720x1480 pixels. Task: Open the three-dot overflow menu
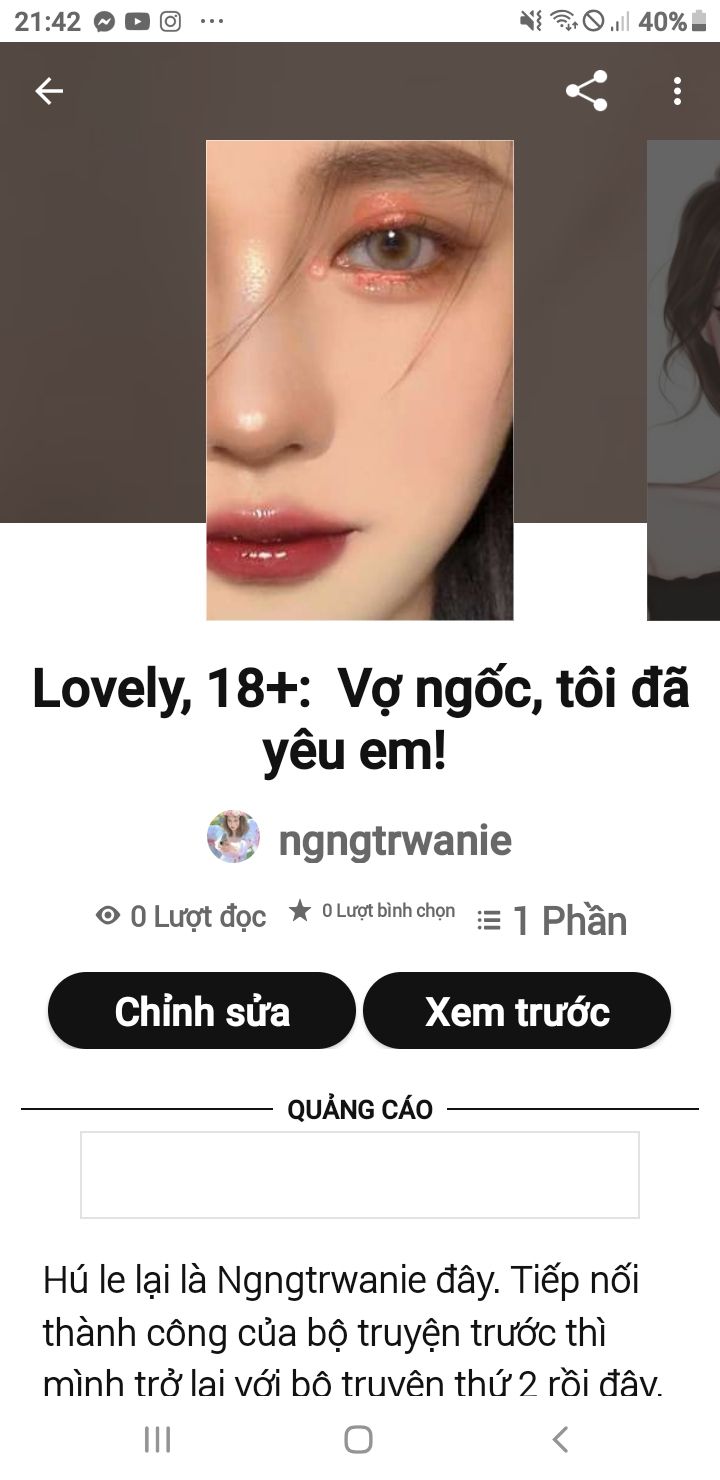677,92
